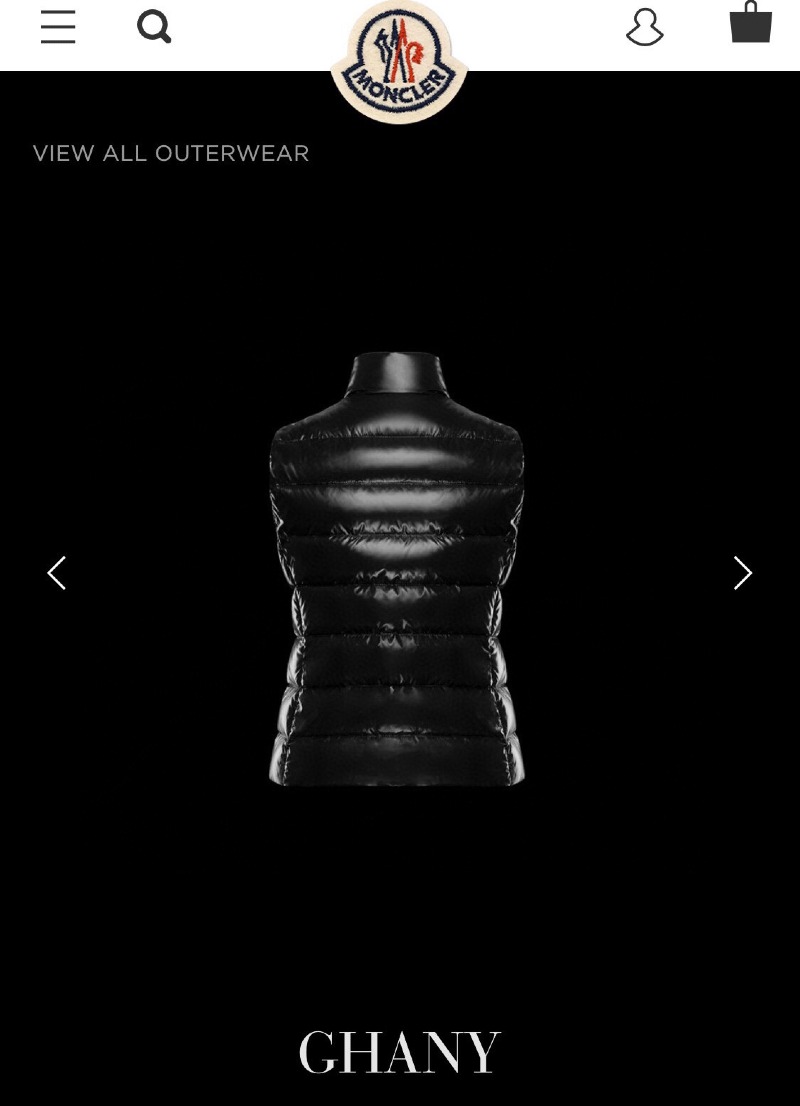The width and height of the screenshot is (800, 1106).
Task: Open the shopping bag
Action: (750, 23)
